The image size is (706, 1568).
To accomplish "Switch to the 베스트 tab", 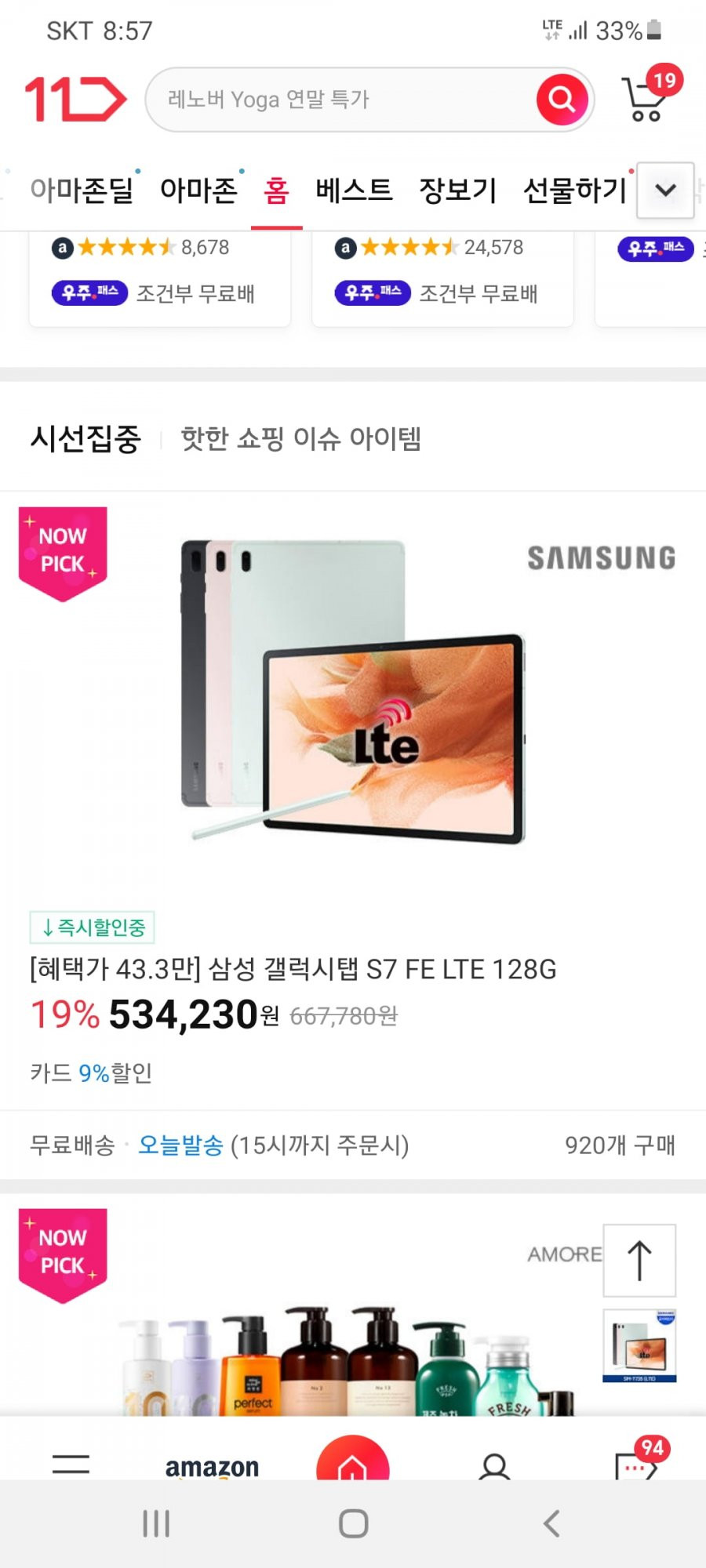I will 354,191.
